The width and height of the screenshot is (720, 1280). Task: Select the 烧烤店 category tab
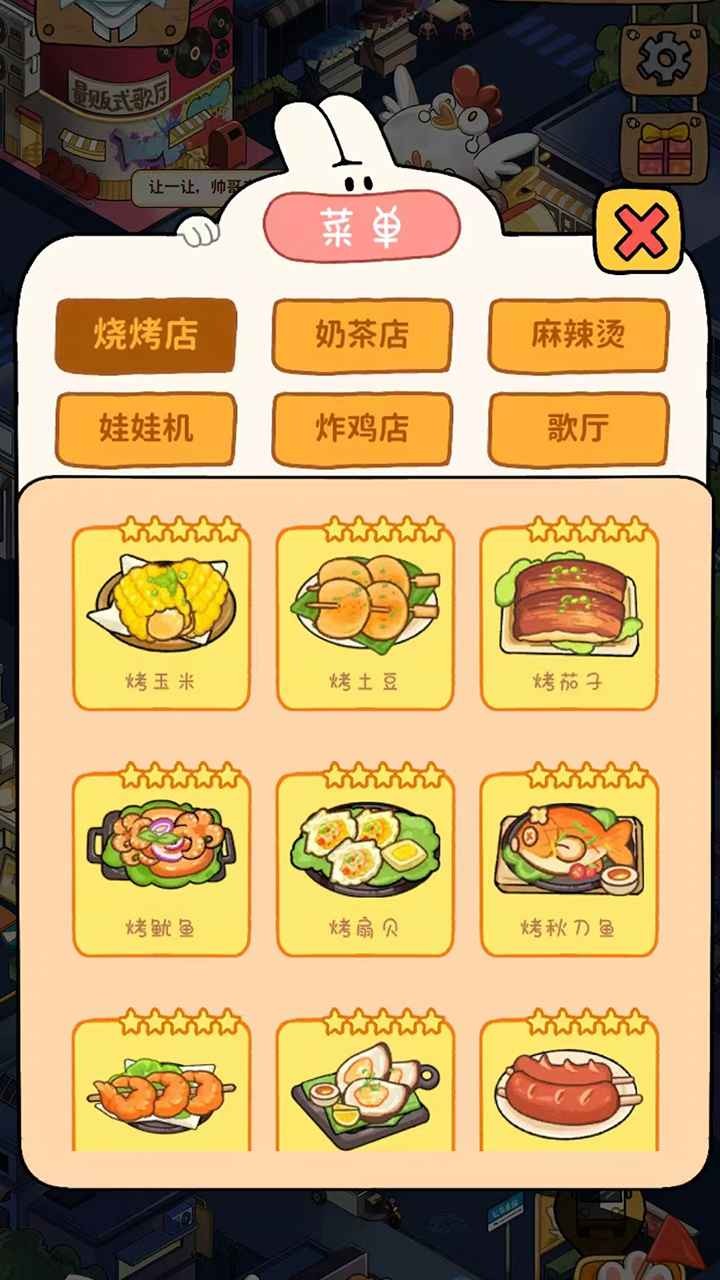tap(146, 336)
